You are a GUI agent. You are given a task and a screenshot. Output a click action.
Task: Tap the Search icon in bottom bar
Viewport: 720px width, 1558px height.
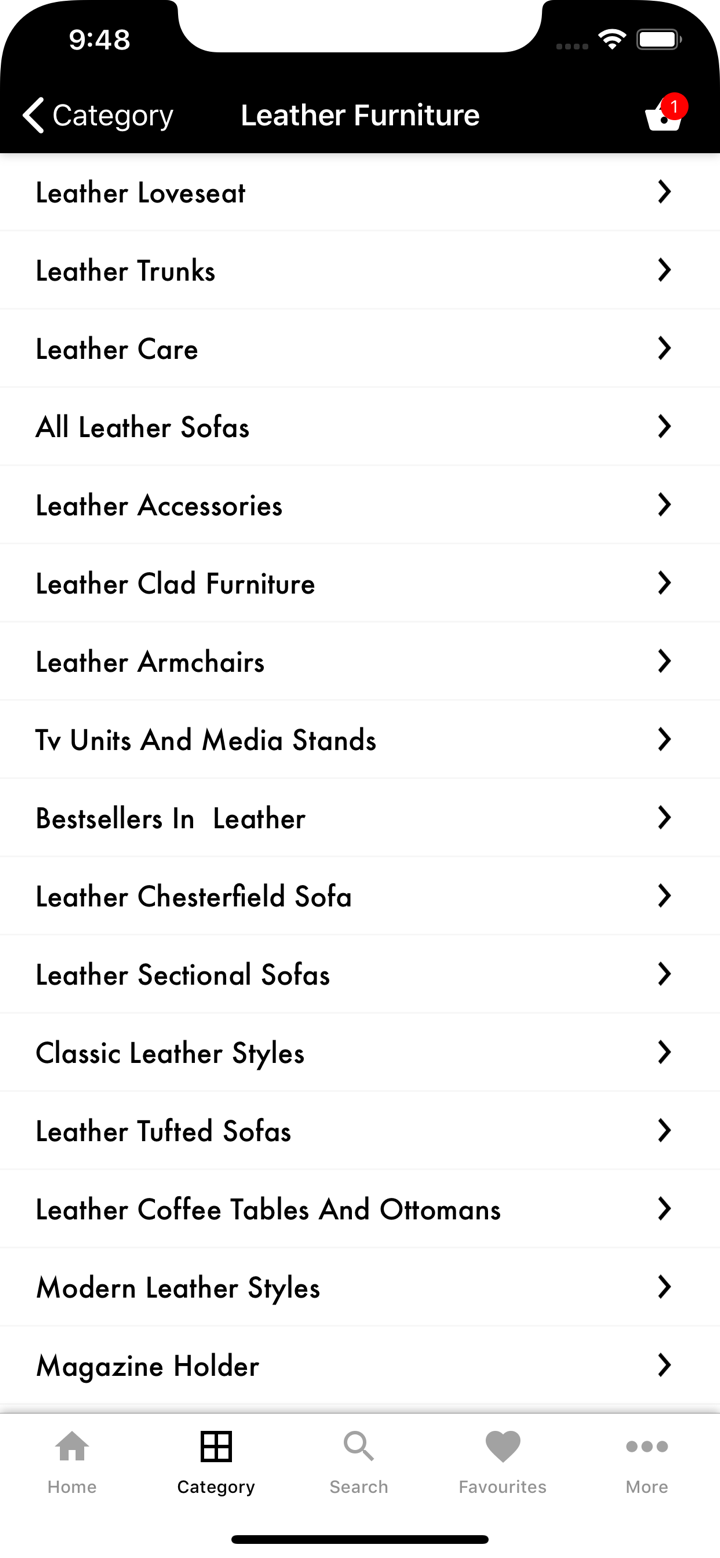pyautogui.click(x=359, y=1446)
